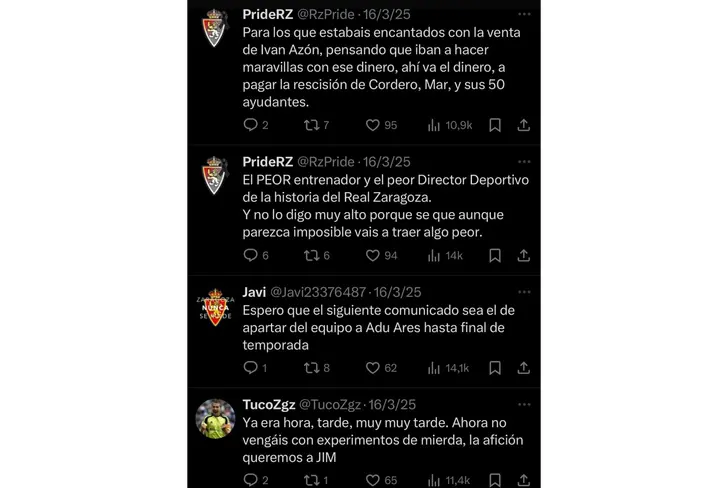Retweet PrideRZ's PEOR entrenador tweet

click(311, 255)
